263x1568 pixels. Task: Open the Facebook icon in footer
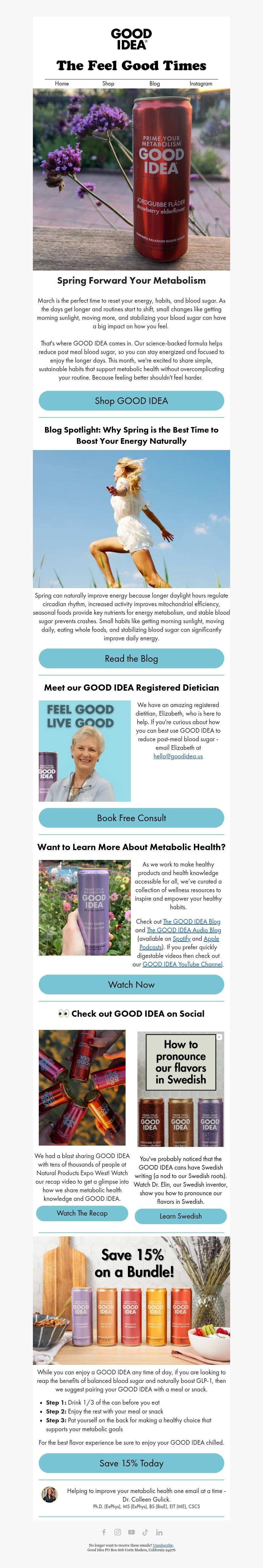click(x=104, y=1532)
